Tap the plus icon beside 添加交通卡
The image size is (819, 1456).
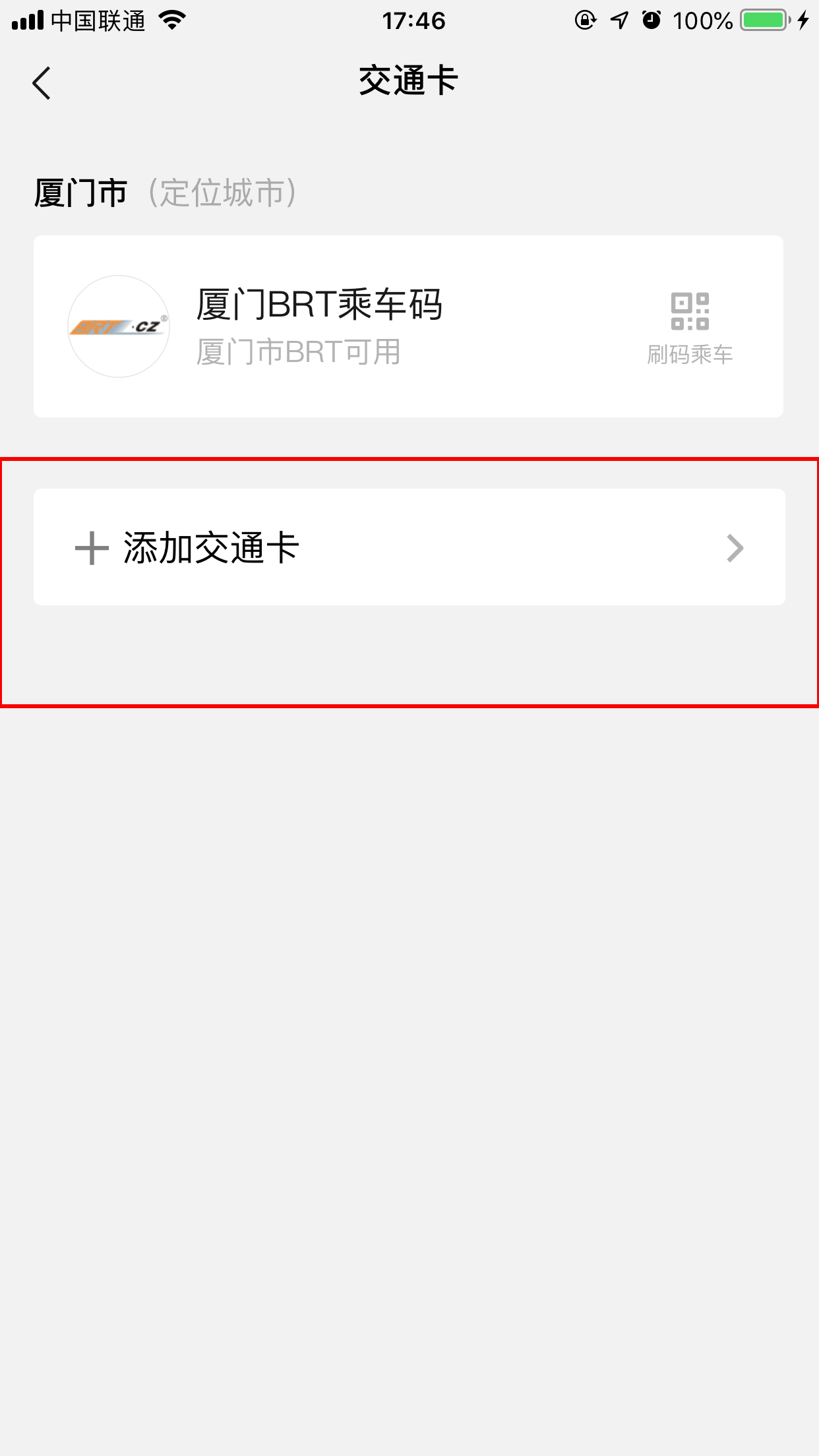pos(90,548)
